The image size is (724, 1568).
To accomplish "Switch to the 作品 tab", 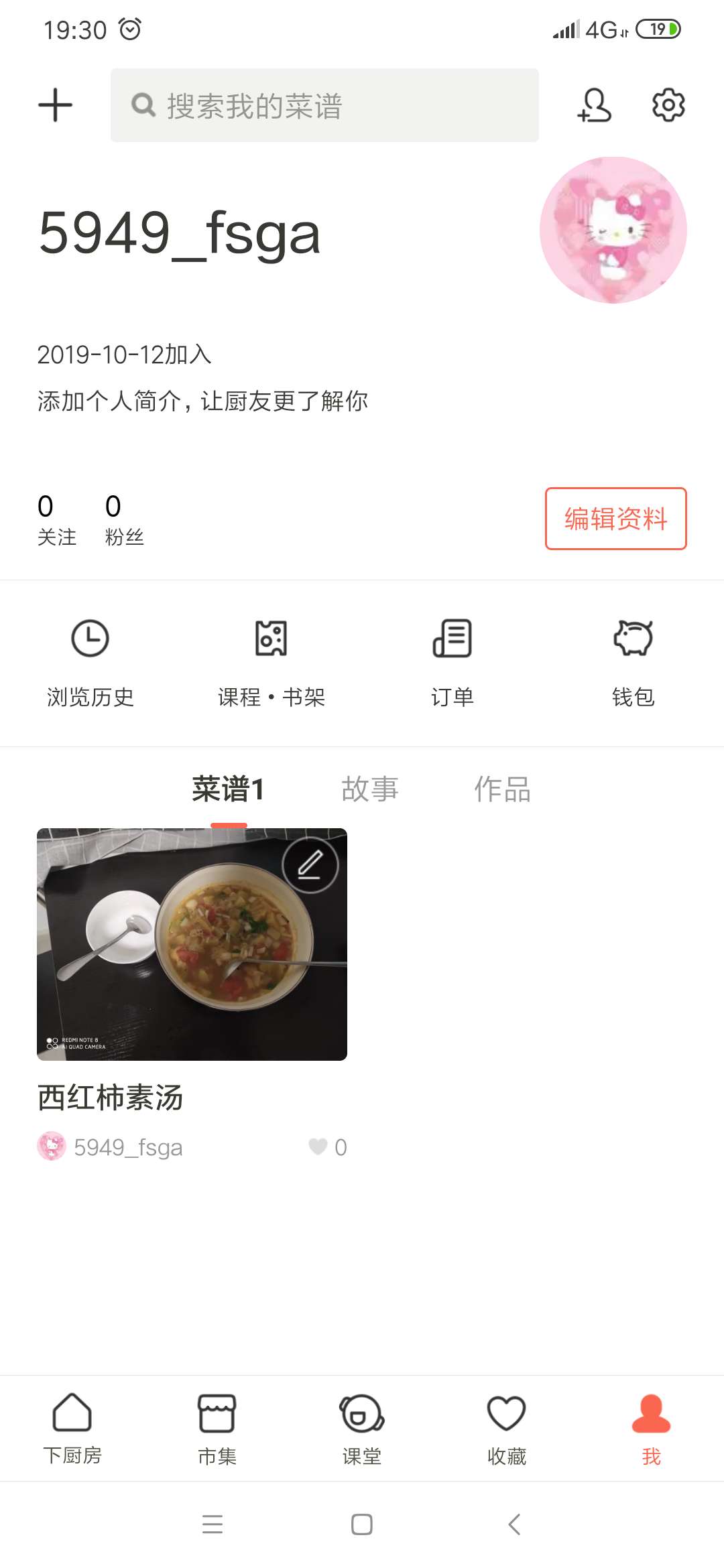I will [x=502, y=789].
